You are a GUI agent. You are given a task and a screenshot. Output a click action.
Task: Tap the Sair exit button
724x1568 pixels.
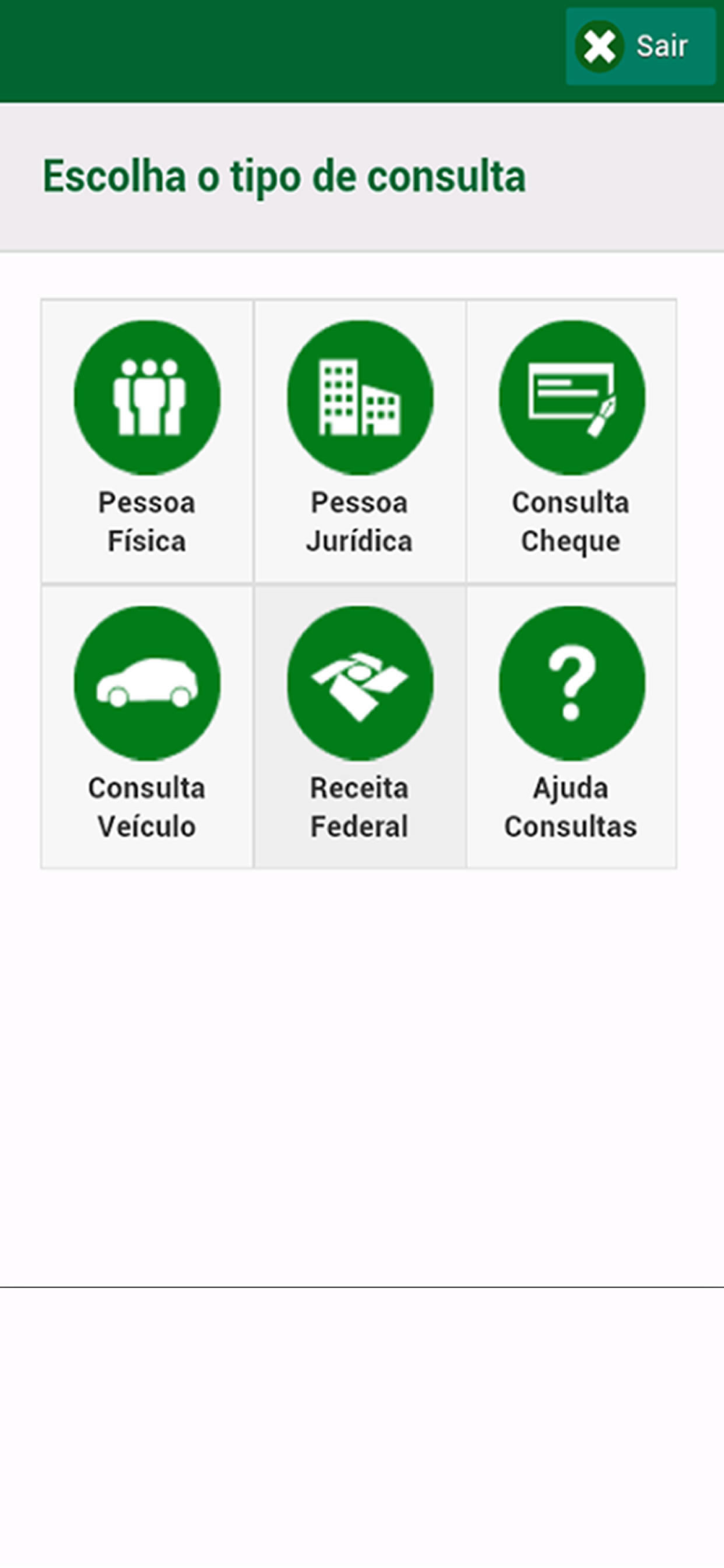640,46
